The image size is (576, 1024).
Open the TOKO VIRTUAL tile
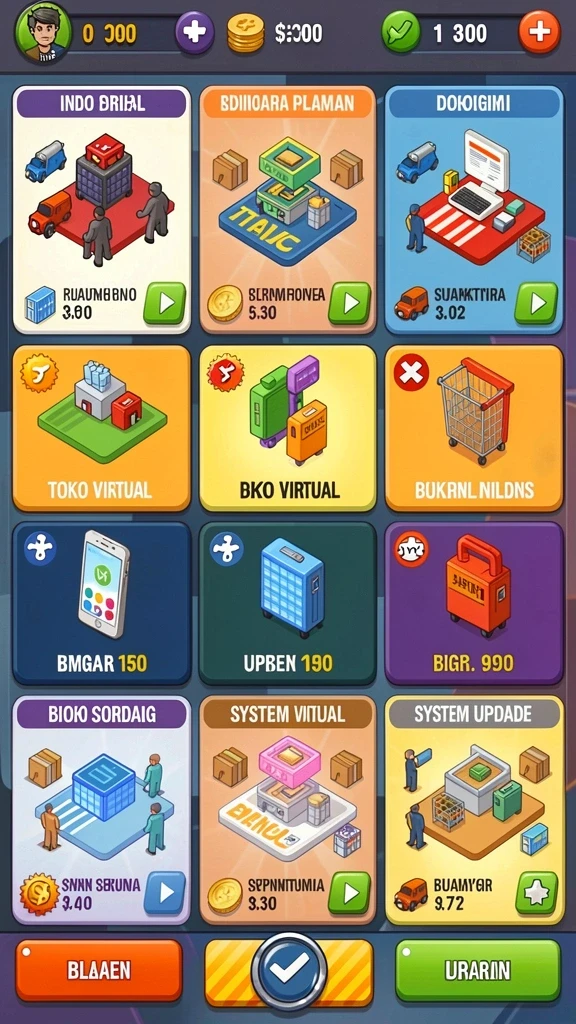coord(101,428)
